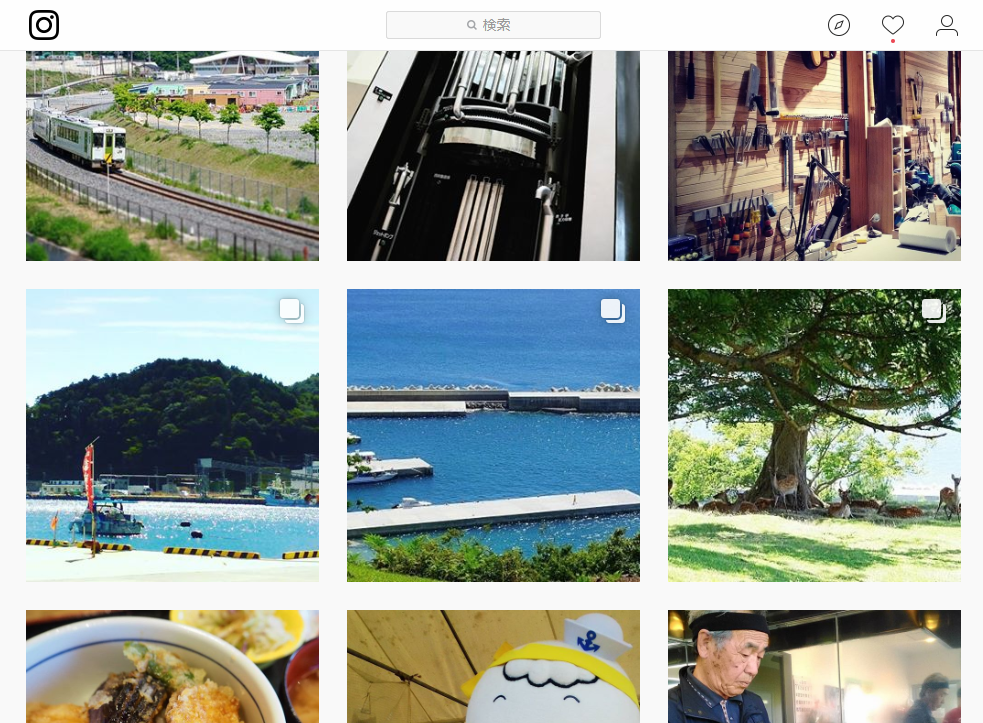
Task: Open the activity heart icon
Action: coord(893,25)
